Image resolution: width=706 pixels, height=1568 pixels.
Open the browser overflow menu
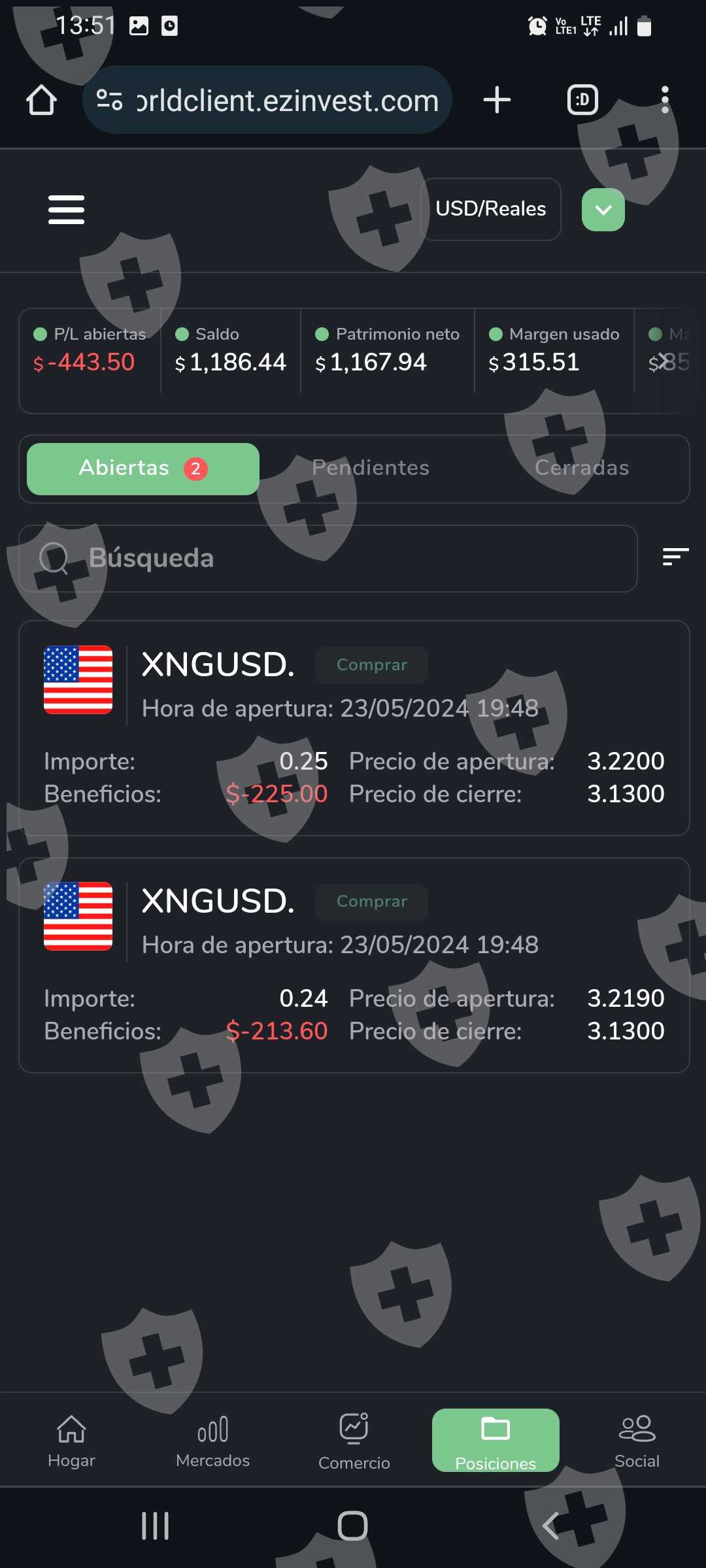(x=665, y=100)
